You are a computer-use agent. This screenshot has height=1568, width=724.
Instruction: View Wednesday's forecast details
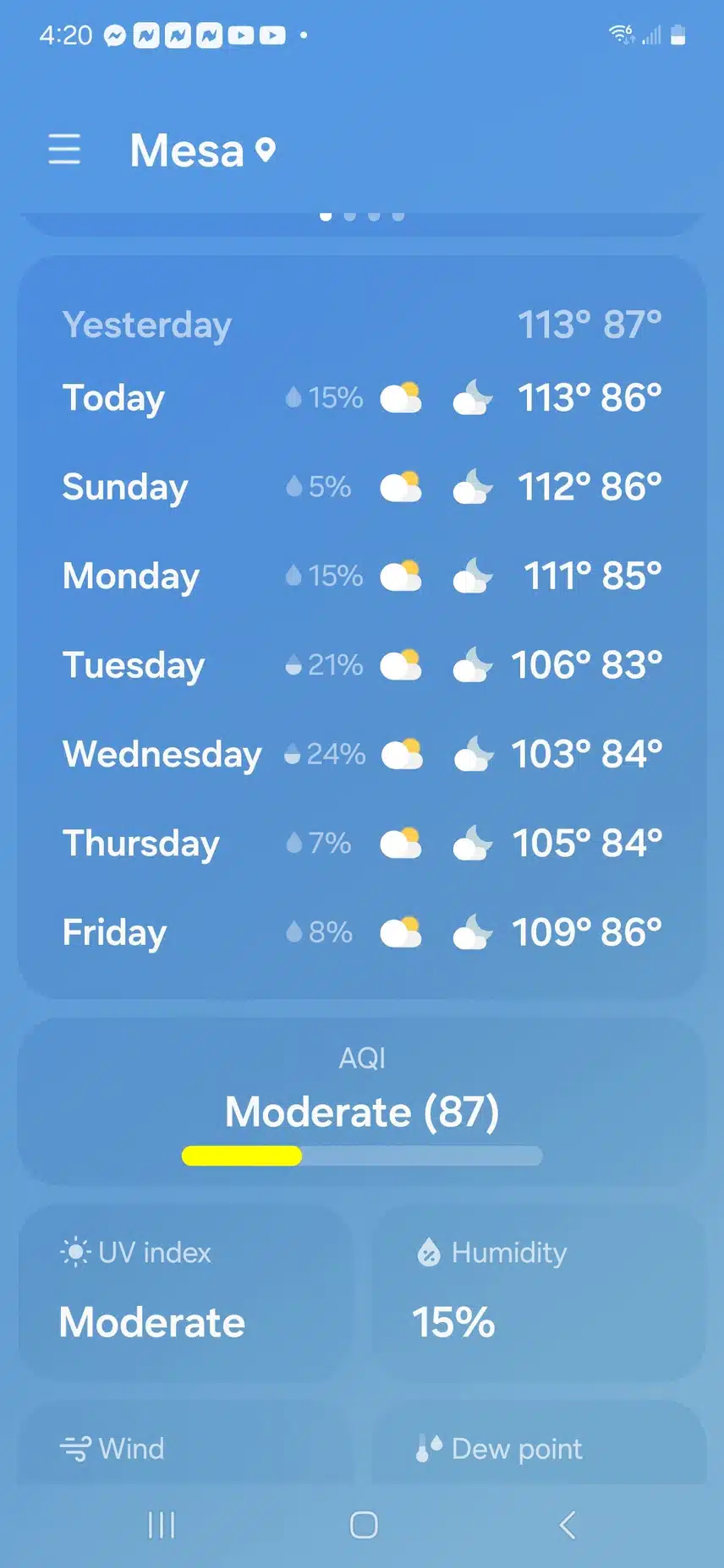pyautogui.click(x=361, y=754)
